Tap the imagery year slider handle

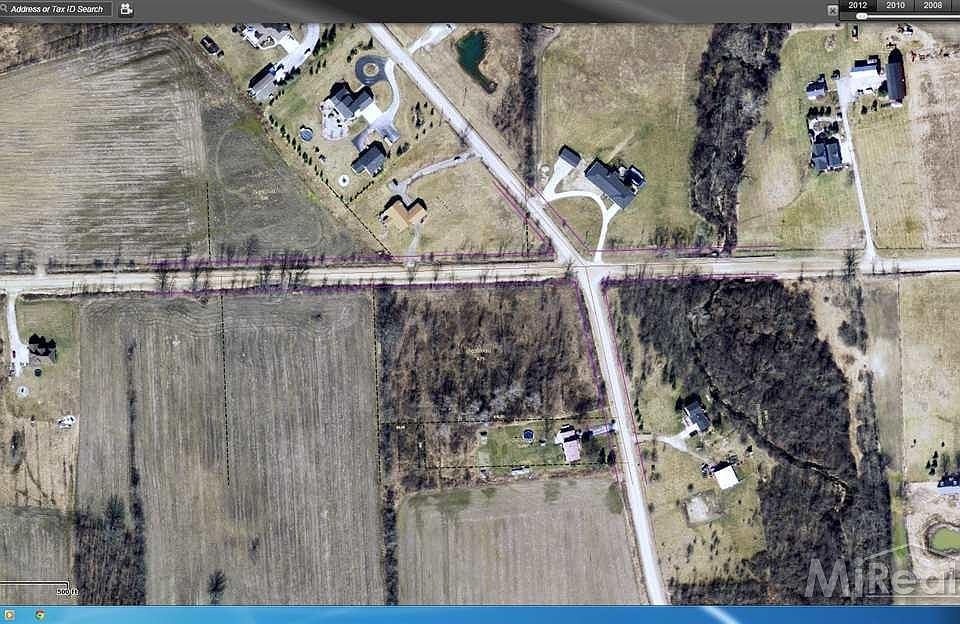(862, 16)
